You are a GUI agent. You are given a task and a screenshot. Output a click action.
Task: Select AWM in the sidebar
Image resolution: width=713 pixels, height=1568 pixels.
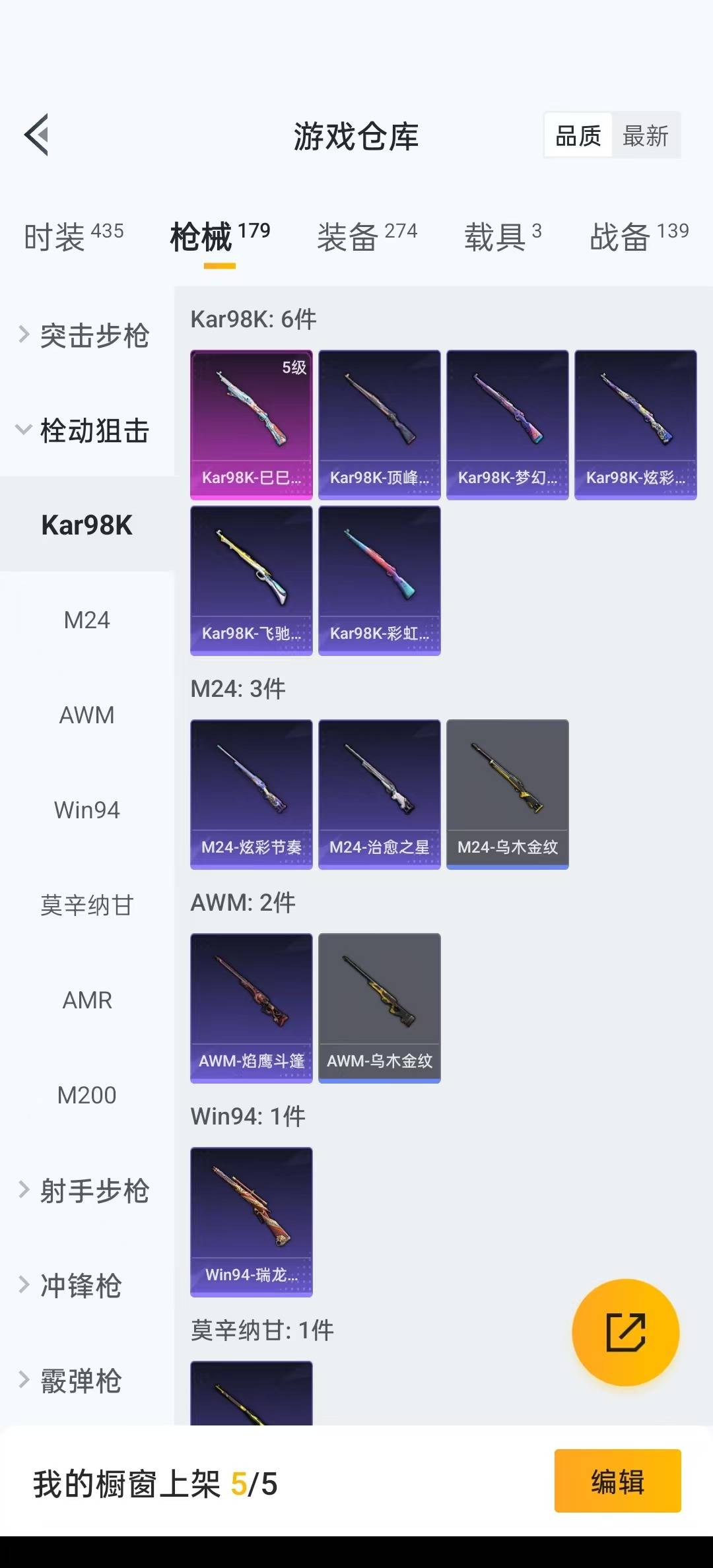coord(86,715)
